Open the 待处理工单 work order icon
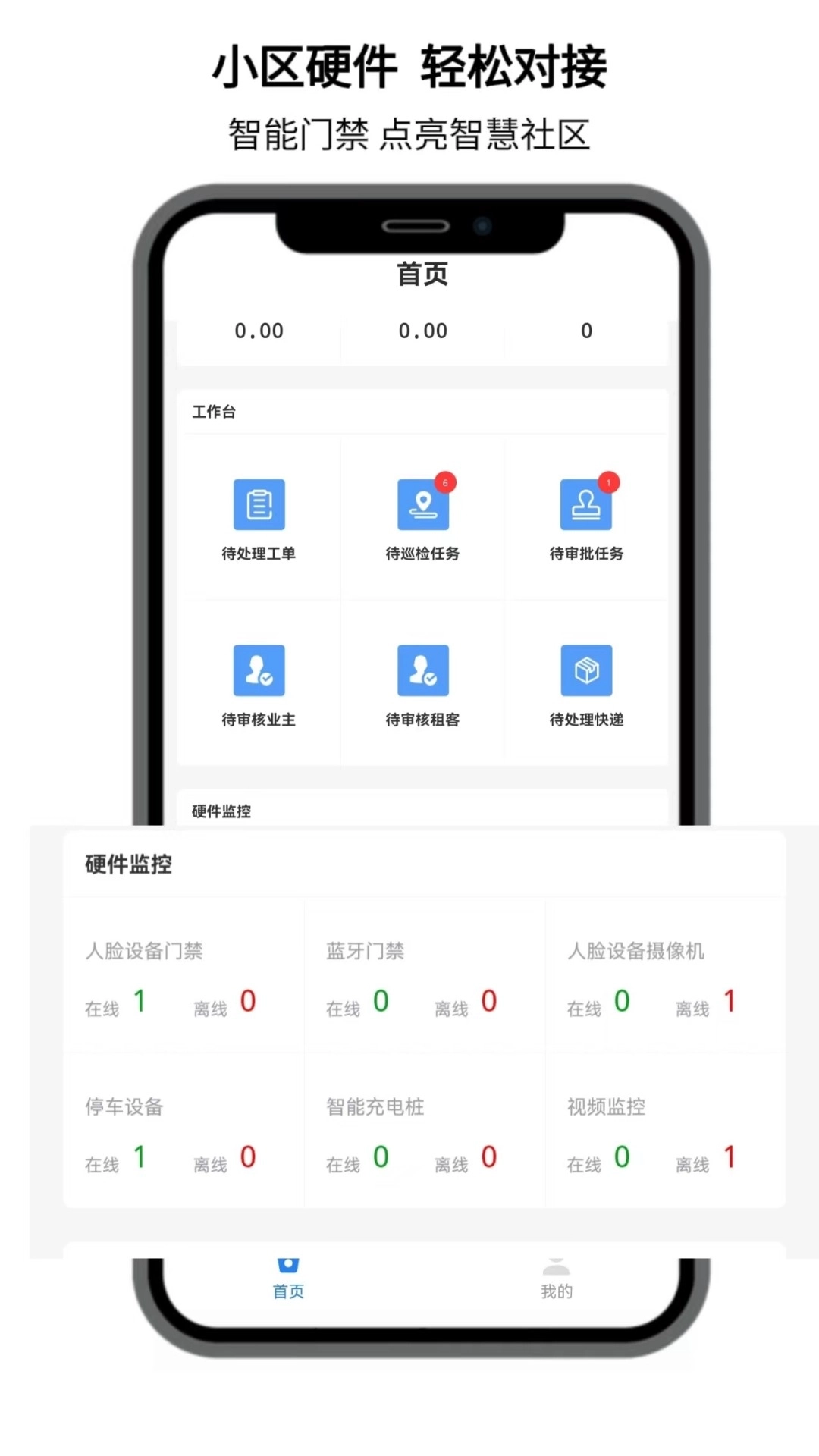Image resolution: width=819 pixels, height=1456 pixels. click(259, 504)
